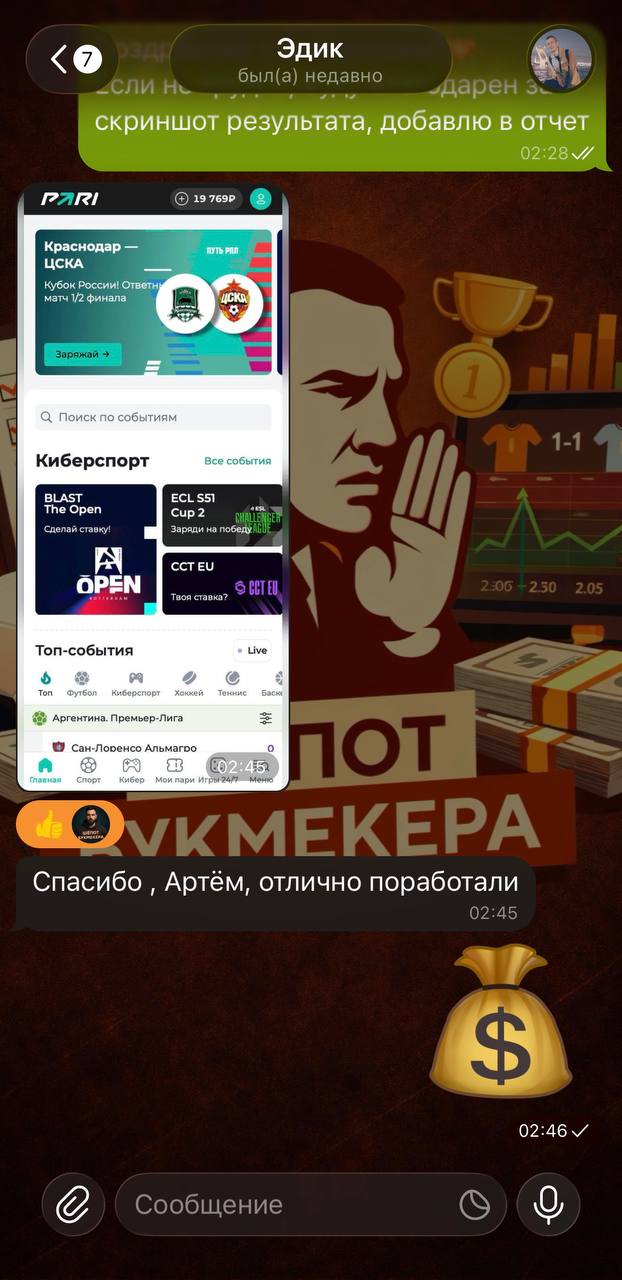Open the attachment paperclip
Image resolution: width=622 pixels, height=1280 pixels.
(x=73, y=1204)
